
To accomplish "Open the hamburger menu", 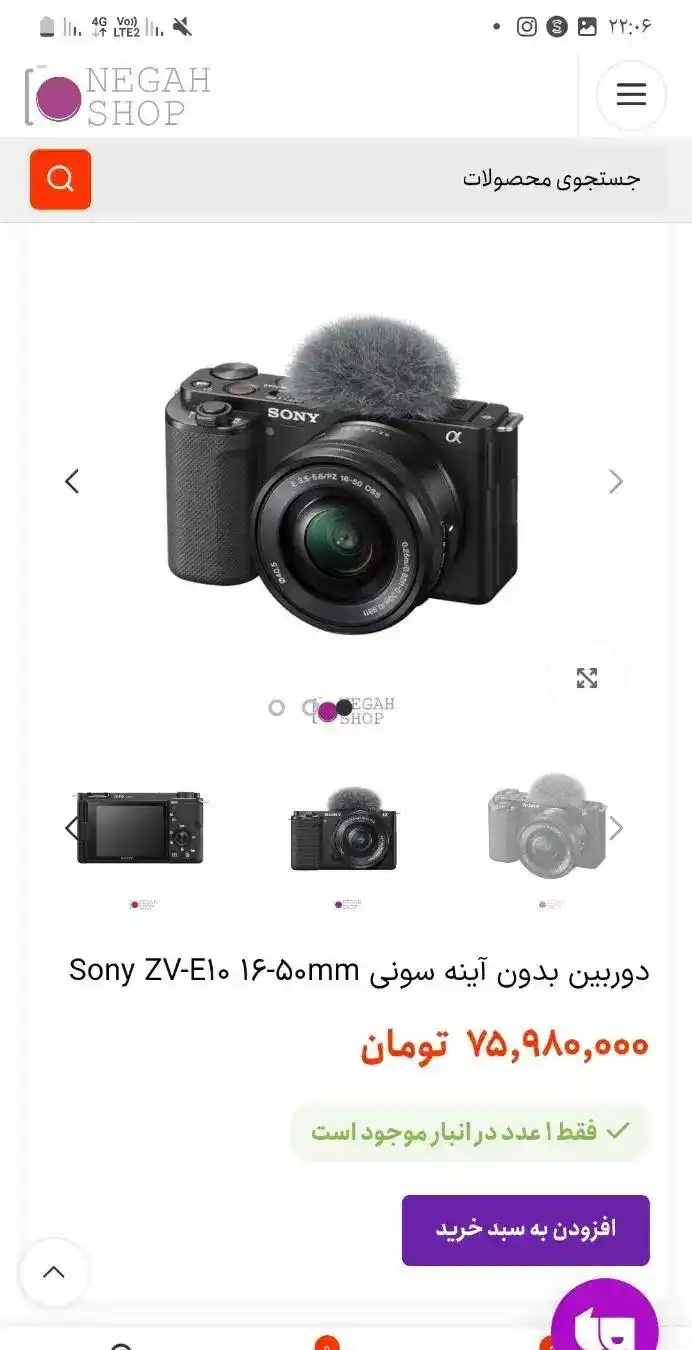I will tap(631, 95).
